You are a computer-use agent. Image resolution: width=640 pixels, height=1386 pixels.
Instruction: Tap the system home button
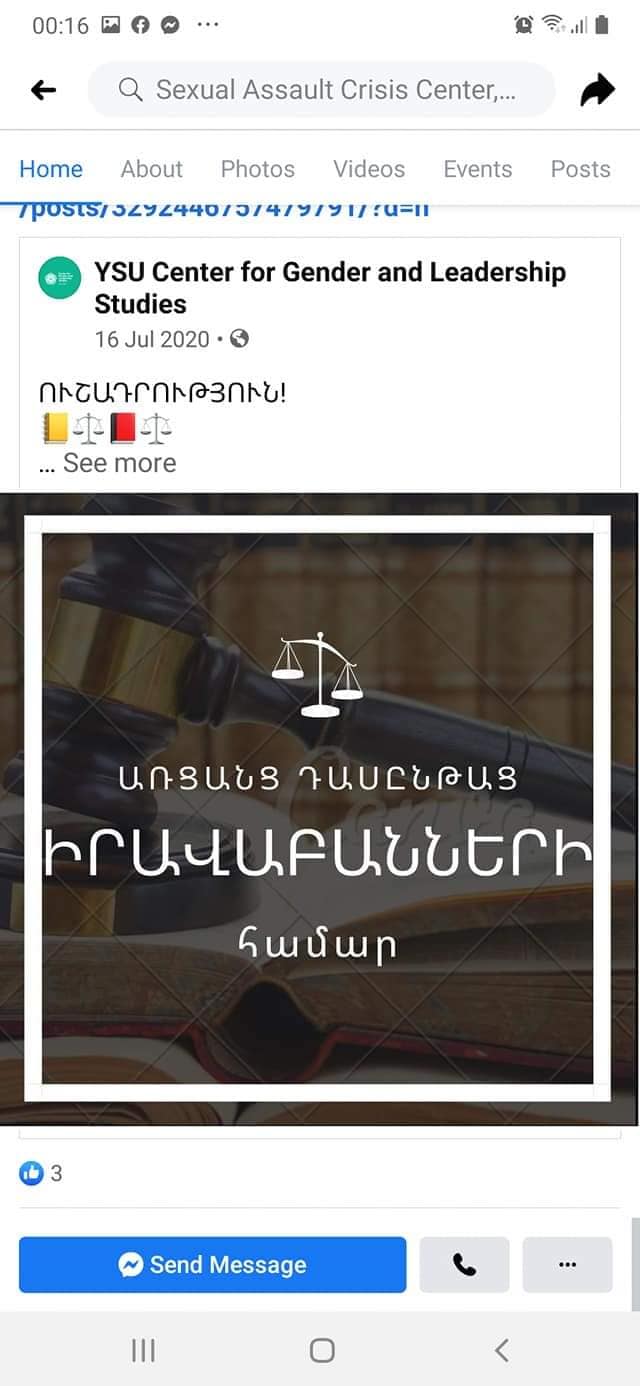tap(321, 1351)
